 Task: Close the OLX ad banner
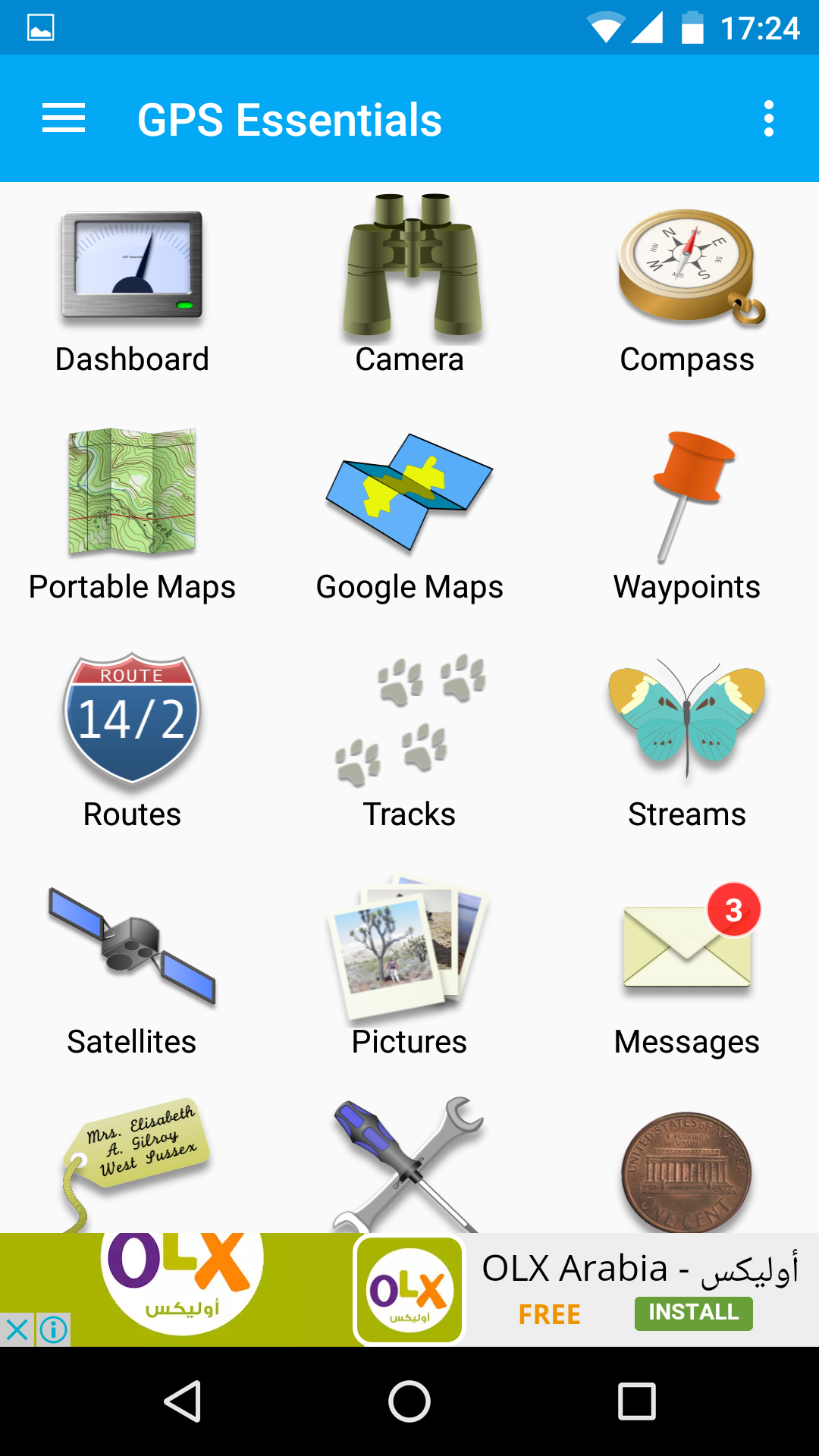(x=17, y=1329)
